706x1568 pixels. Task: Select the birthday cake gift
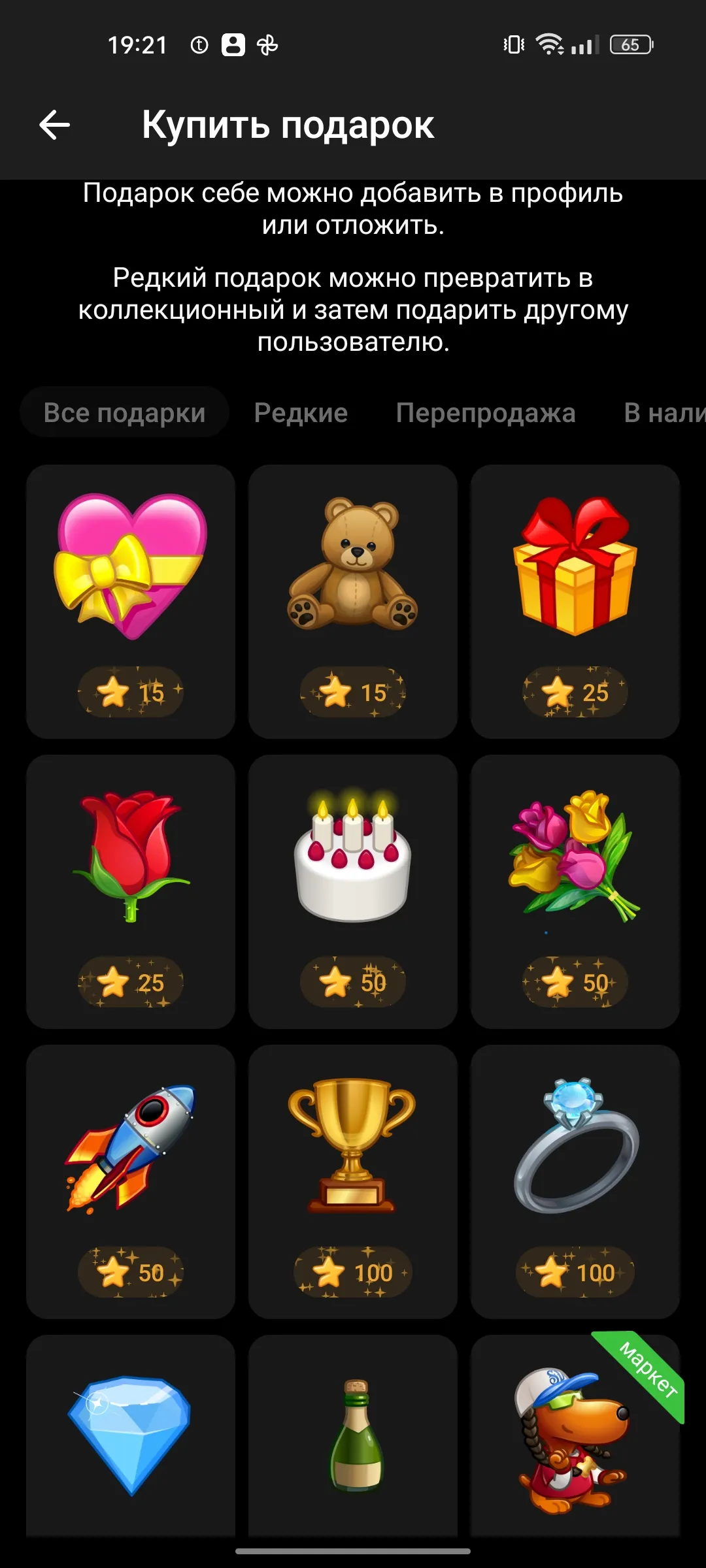[x=353, y=892]
